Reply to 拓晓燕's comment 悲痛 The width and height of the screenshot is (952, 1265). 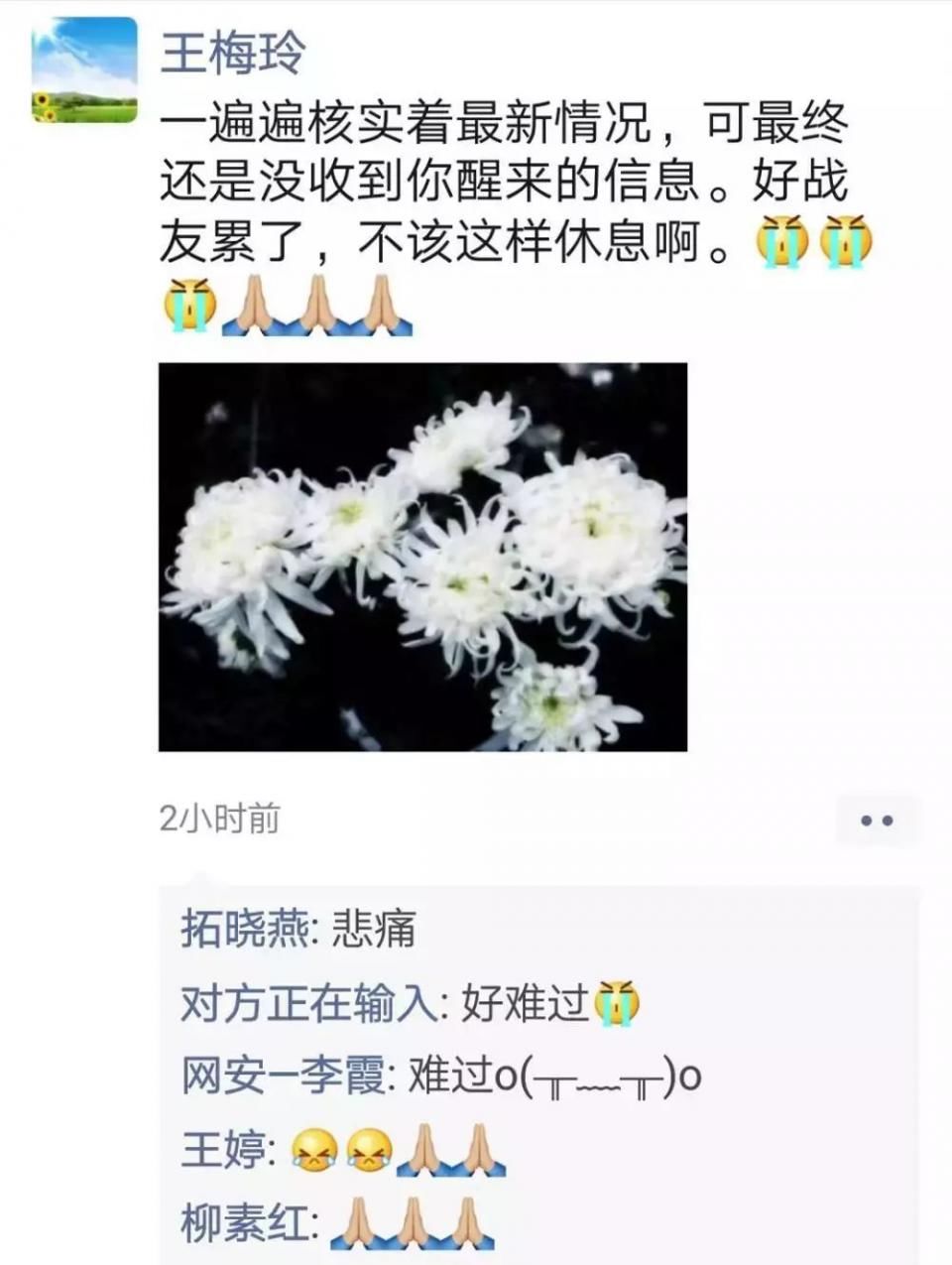(375, 930)
